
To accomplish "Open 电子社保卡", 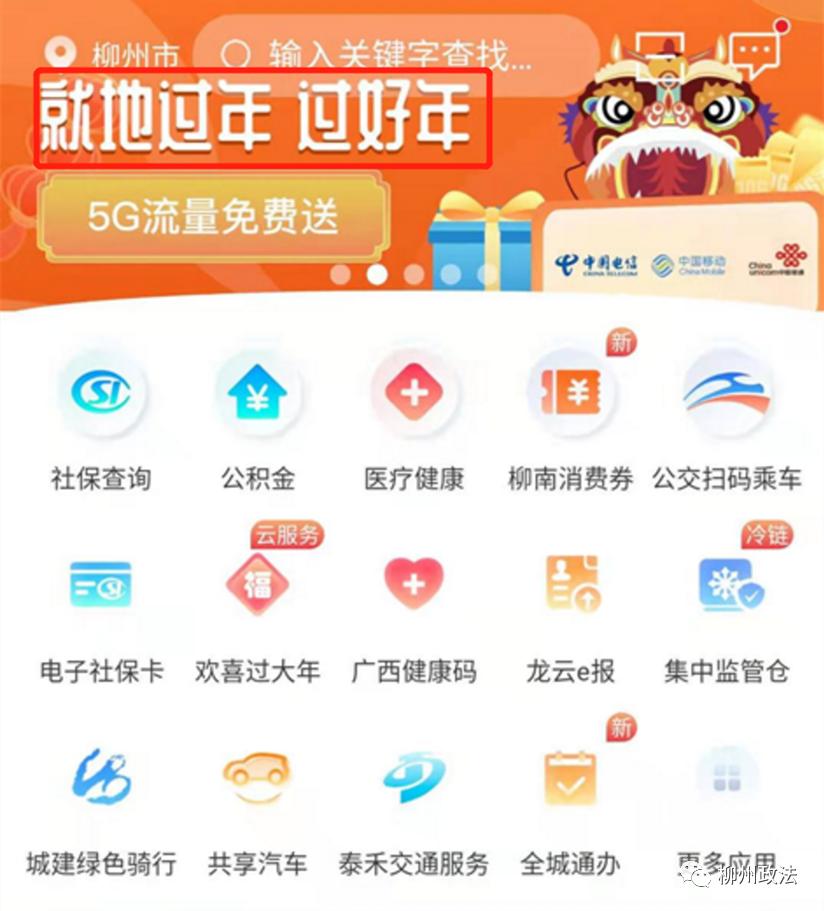I will point(101,585).
